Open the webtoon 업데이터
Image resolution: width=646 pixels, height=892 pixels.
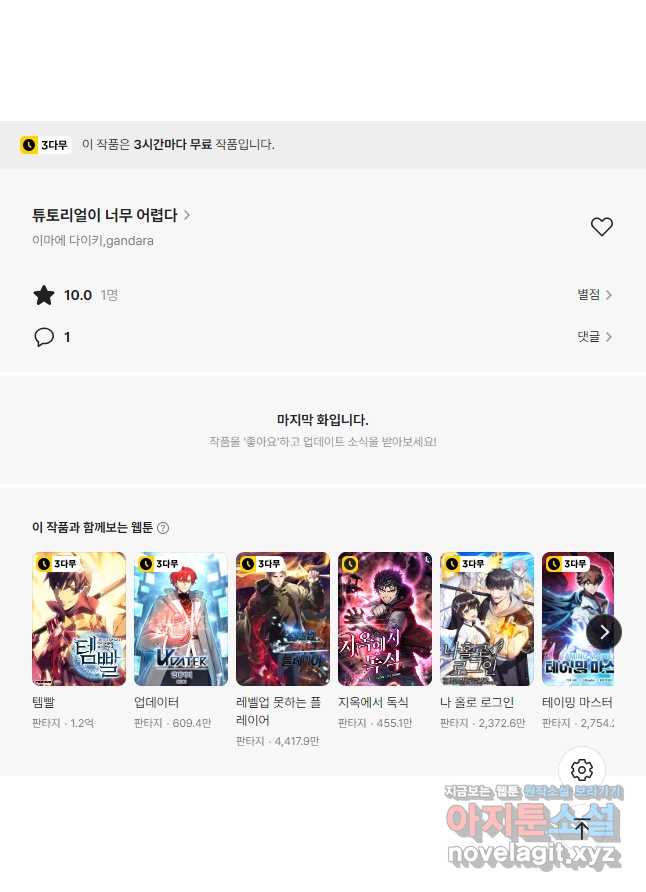coord(181,619)
